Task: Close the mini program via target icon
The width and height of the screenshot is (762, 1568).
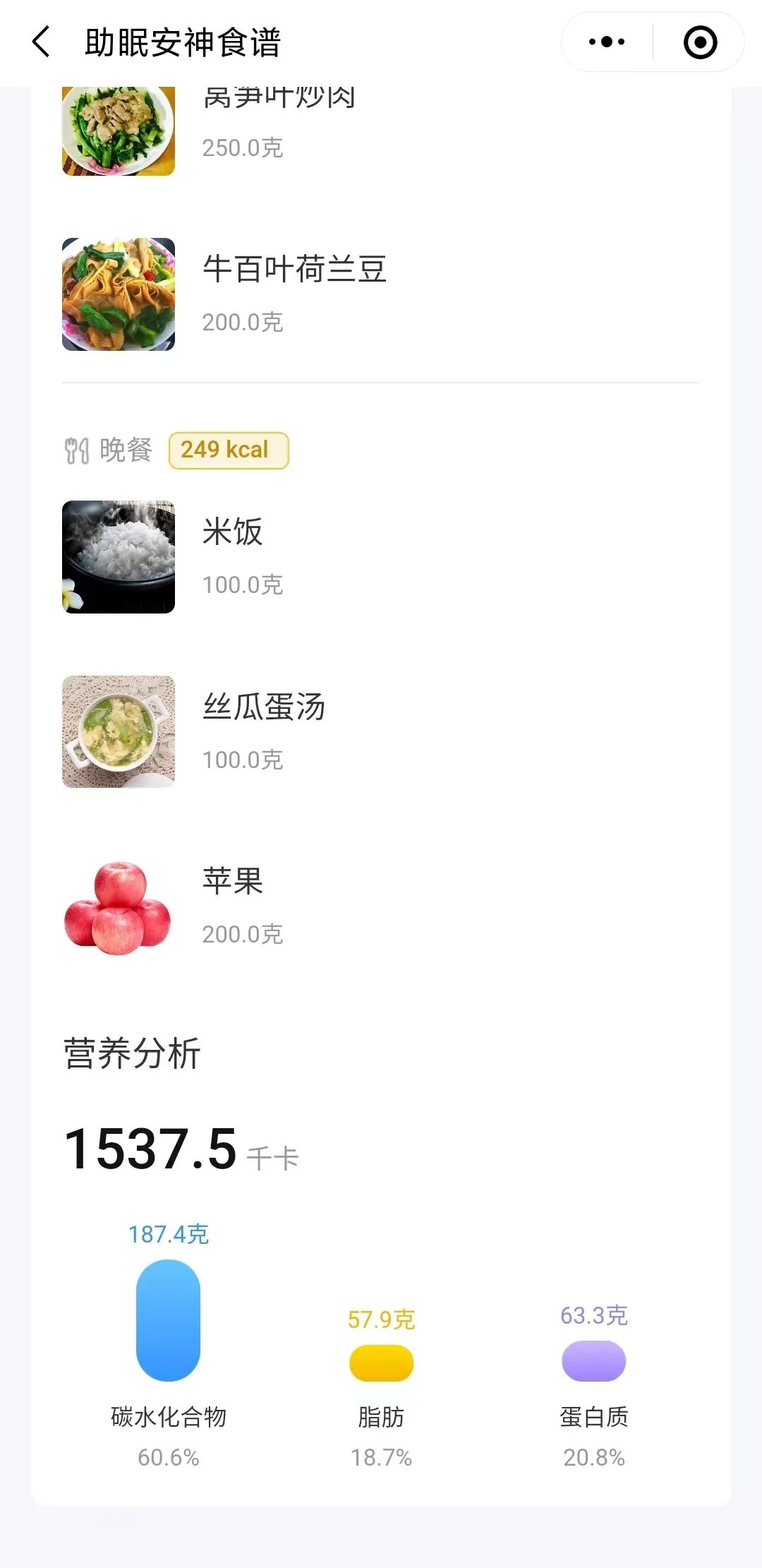Action: pos(700,42)
